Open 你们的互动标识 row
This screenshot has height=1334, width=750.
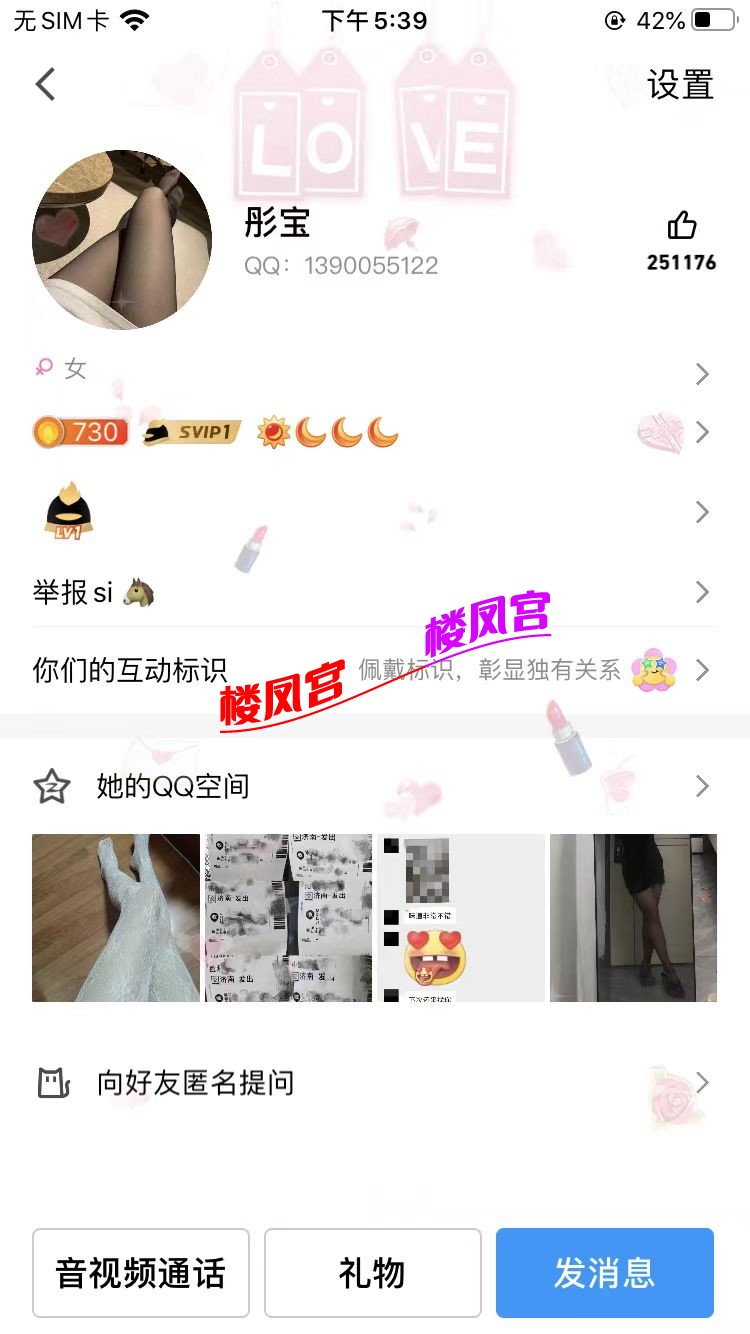pos(374,670)
